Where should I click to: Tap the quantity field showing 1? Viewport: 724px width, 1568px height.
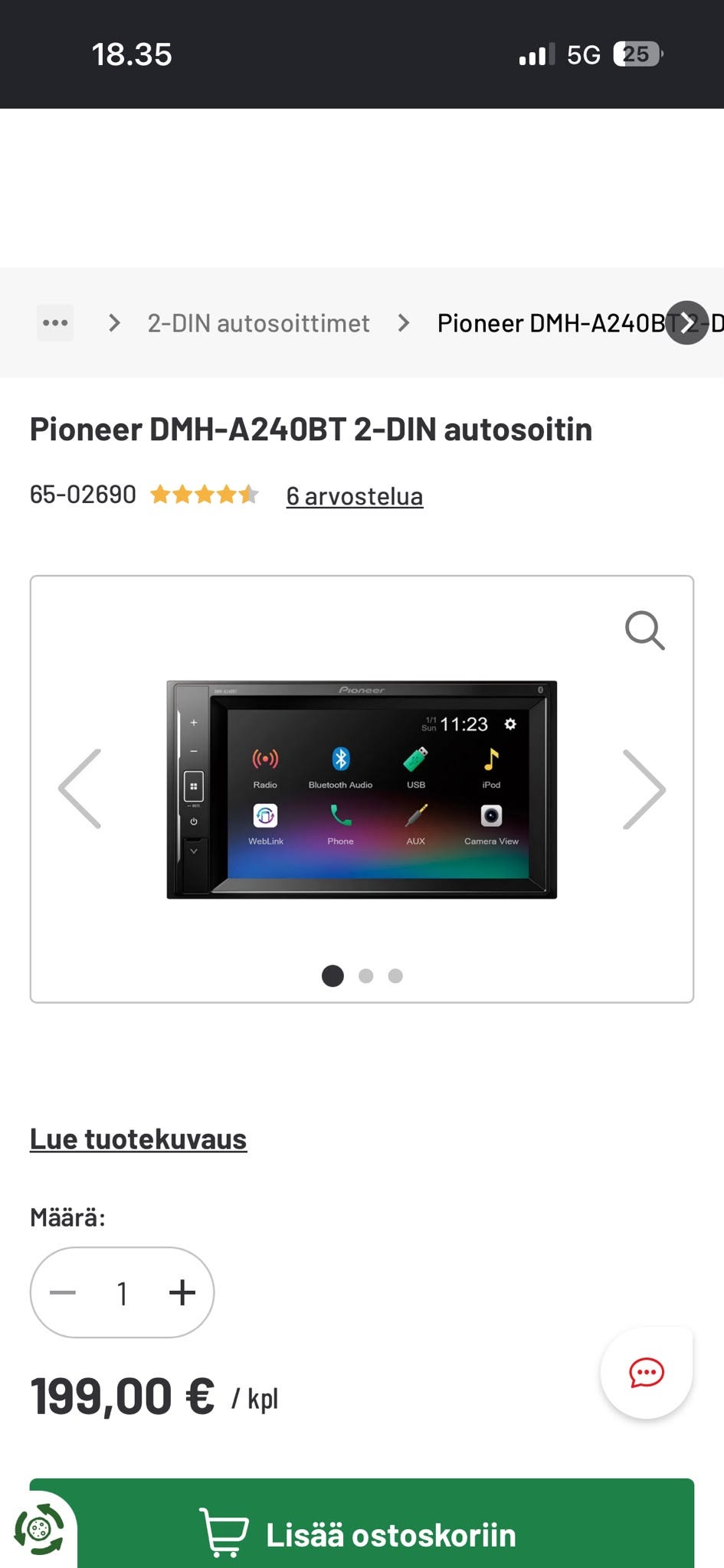(x=122, y=1292)
